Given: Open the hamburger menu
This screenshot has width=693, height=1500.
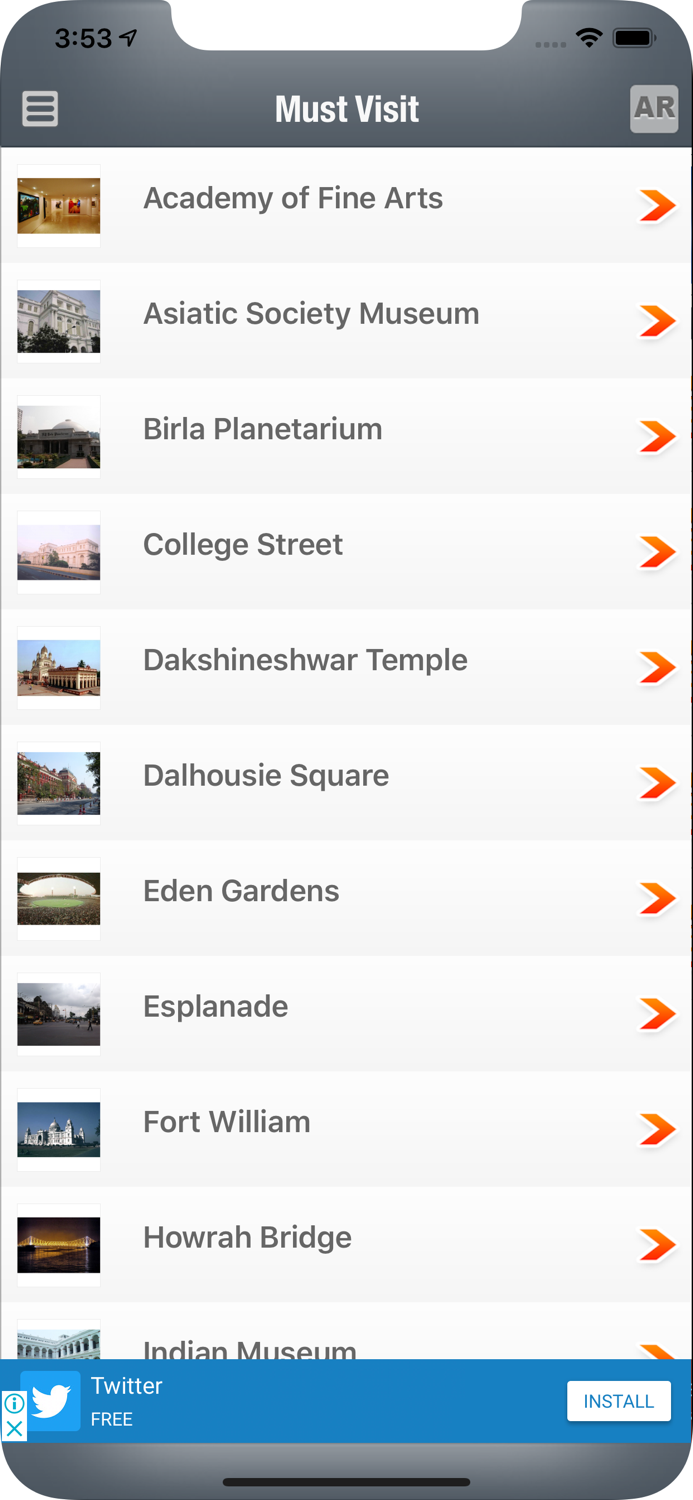Looking at the screenshot, I should (40, 109).
